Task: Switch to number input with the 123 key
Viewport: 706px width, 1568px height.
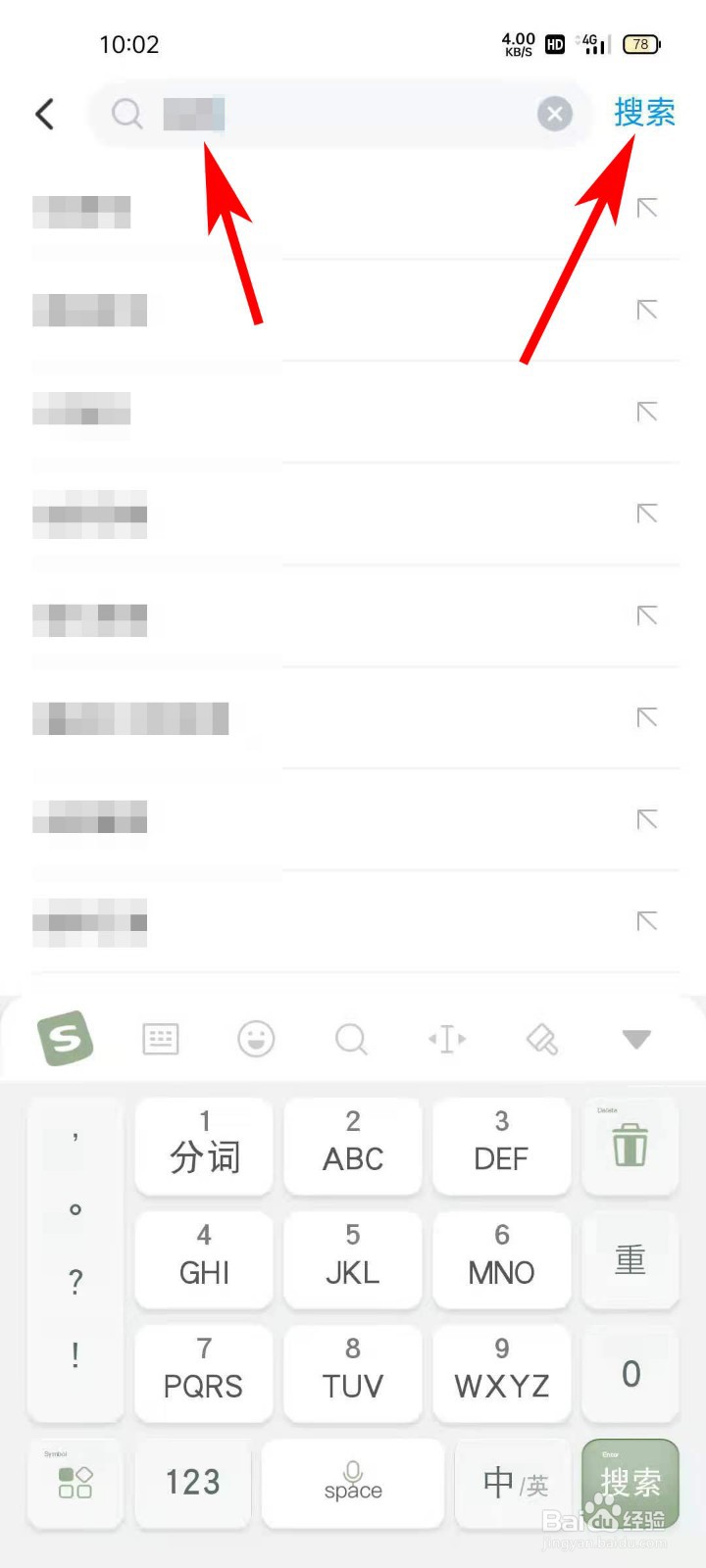Action: pyautogui.click(x=192, y=1484)
